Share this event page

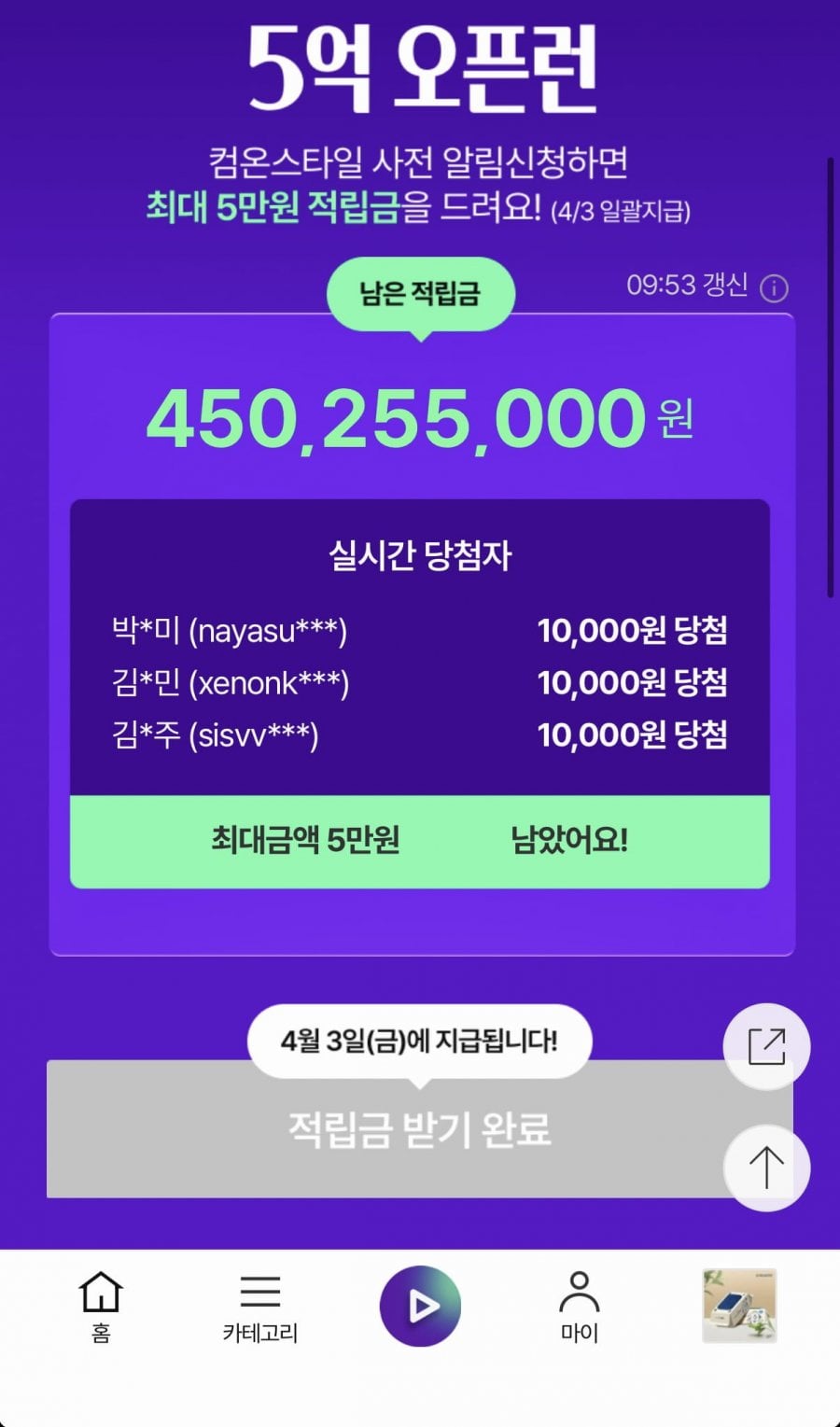[766, 1046]
